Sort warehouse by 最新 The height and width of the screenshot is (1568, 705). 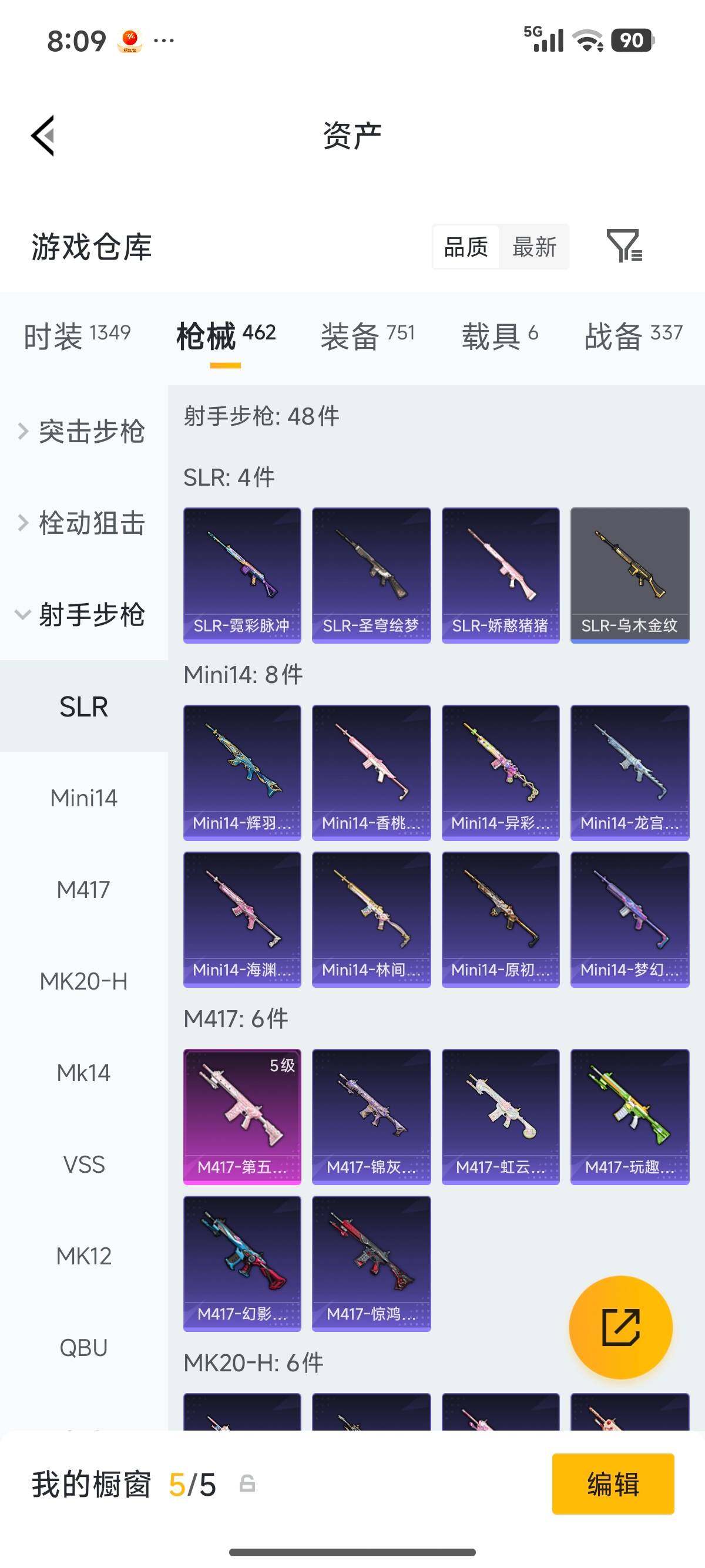click(534, 247)
